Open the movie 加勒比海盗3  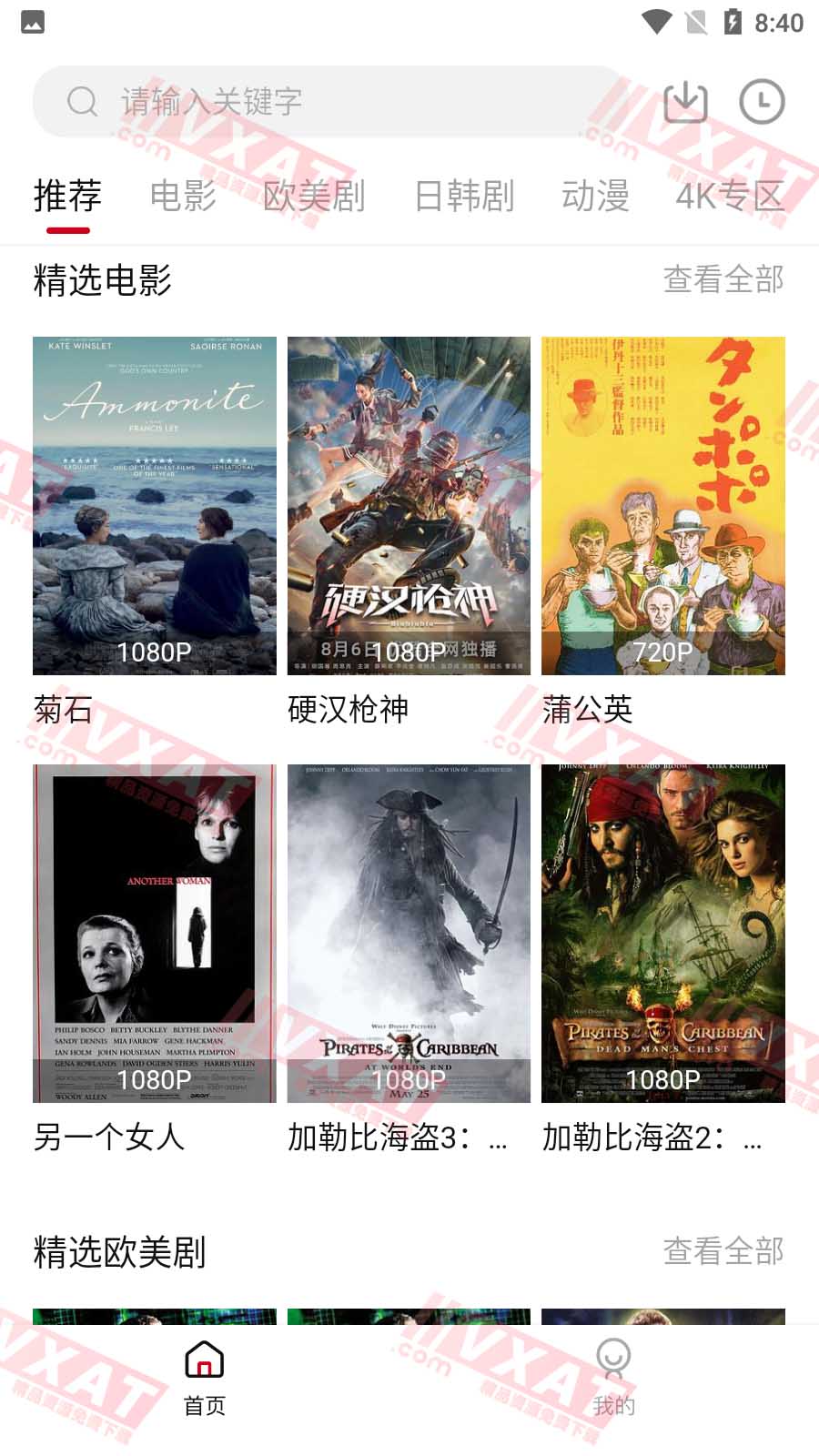[409, 934]
